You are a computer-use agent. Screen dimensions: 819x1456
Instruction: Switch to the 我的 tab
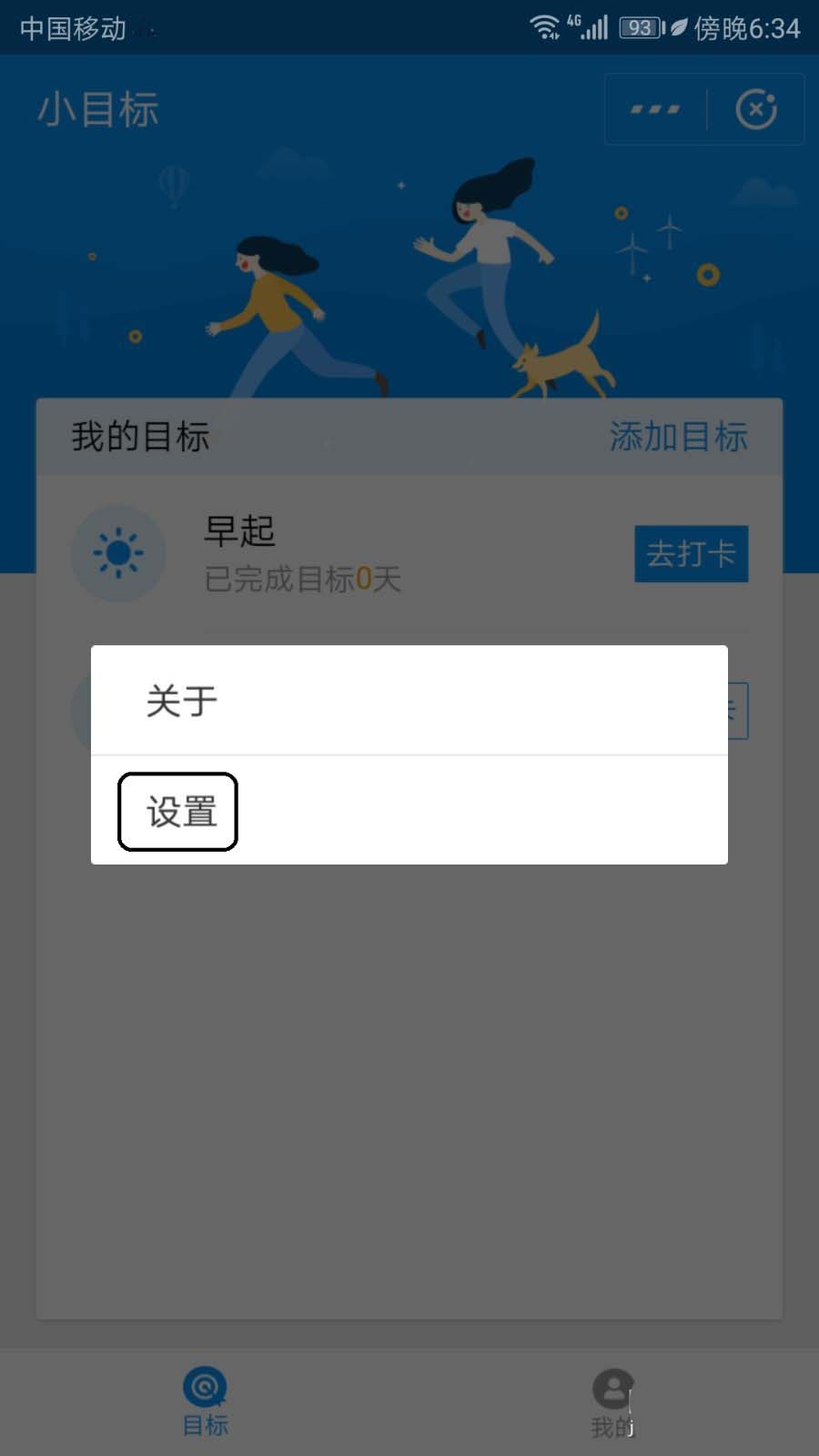click(x=612, y=1401)
